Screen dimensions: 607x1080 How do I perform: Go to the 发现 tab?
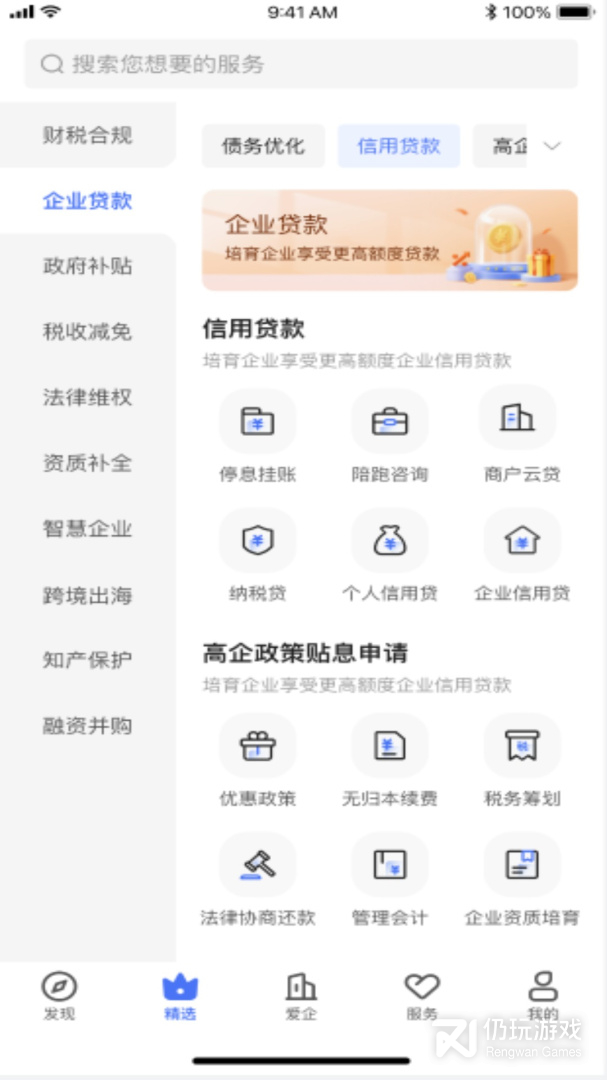[59, 997]
